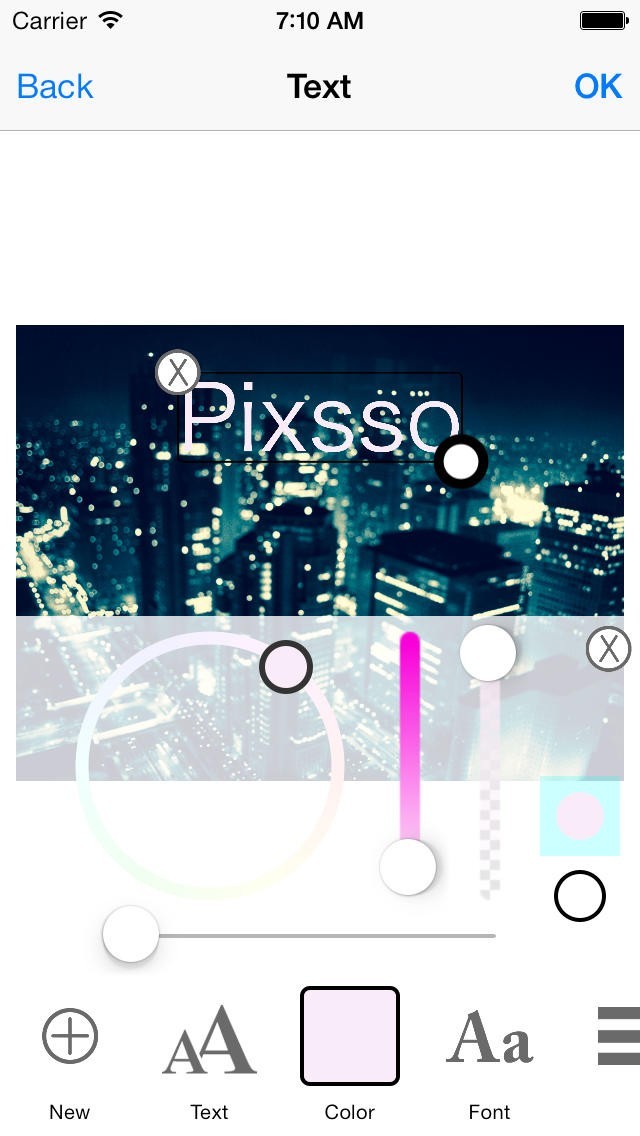
Task: Confirm text edits with OK
Action: point(598,87)
